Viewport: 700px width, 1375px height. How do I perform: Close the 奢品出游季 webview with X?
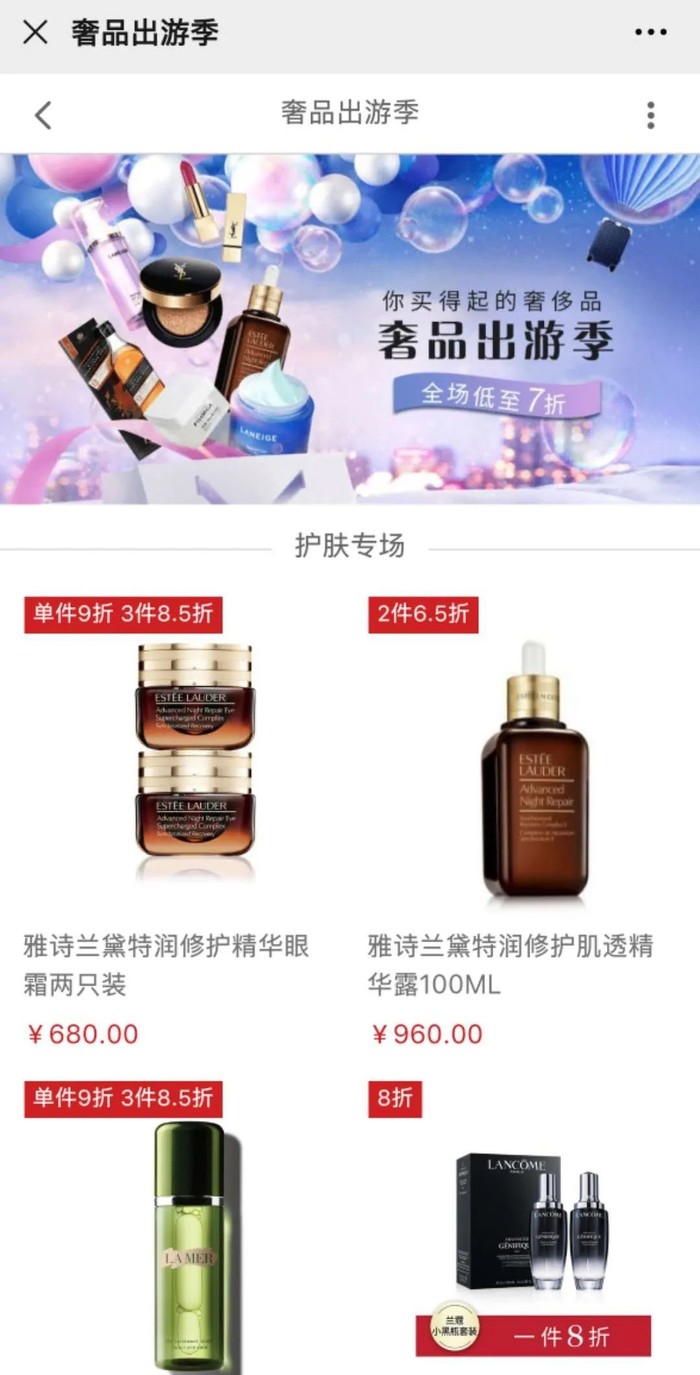(x=35, y=32)
